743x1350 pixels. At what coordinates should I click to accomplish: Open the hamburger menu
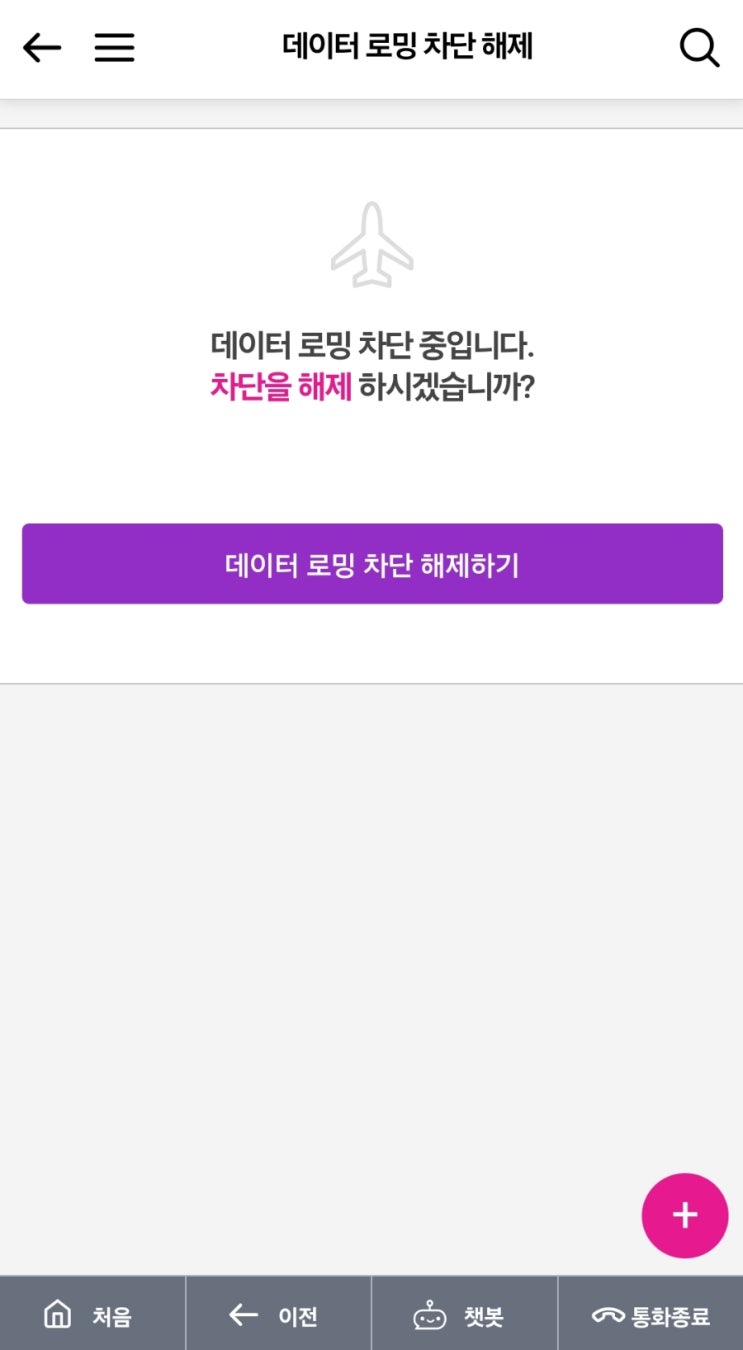(x=114, y=47)
